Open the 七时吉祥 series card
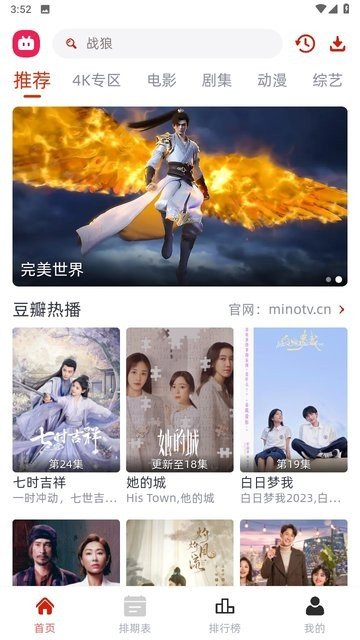This screenshot has height=640, width=360. [66, 416]
